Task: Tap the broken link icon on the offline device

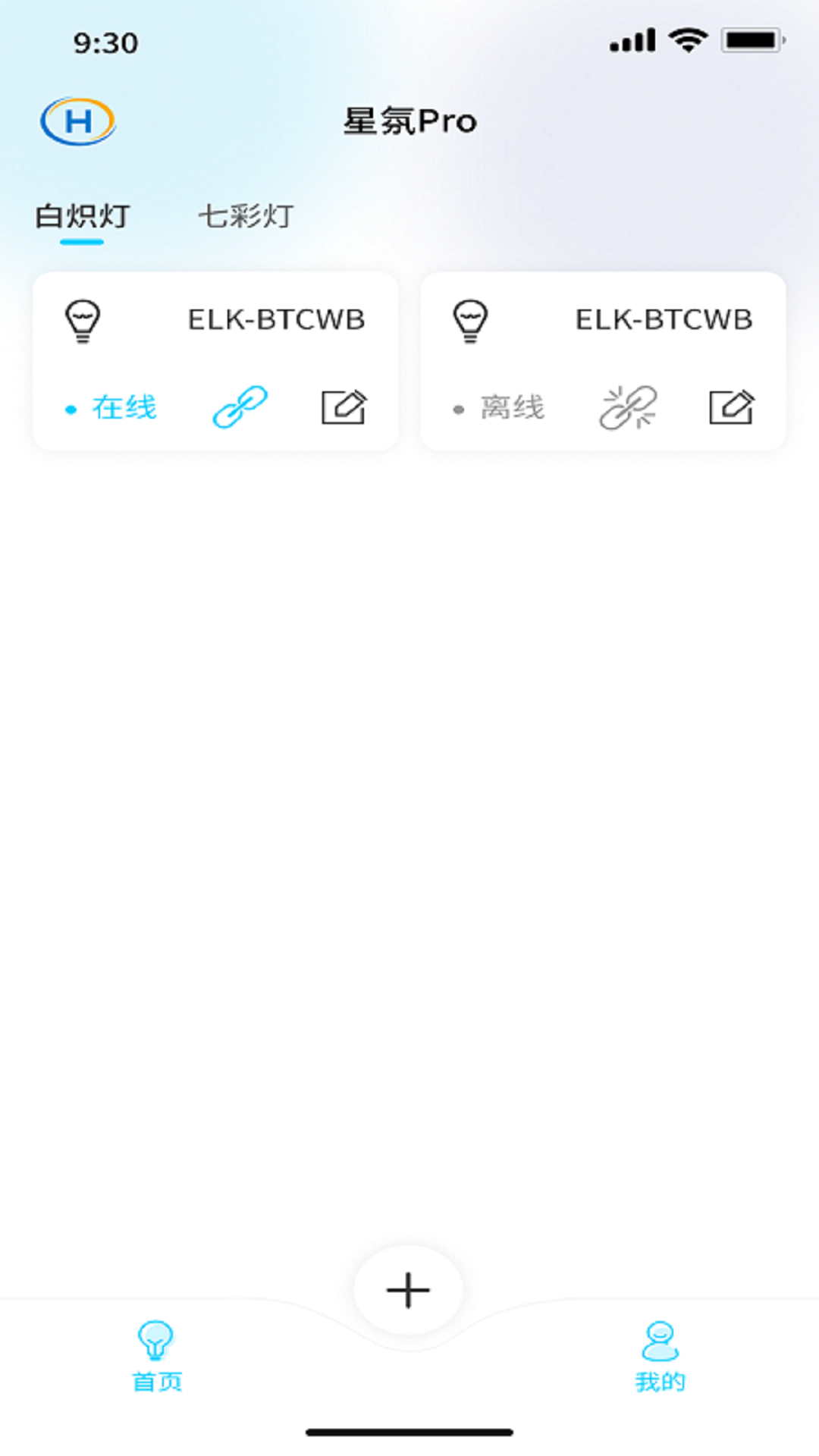Action: (628, 406)
